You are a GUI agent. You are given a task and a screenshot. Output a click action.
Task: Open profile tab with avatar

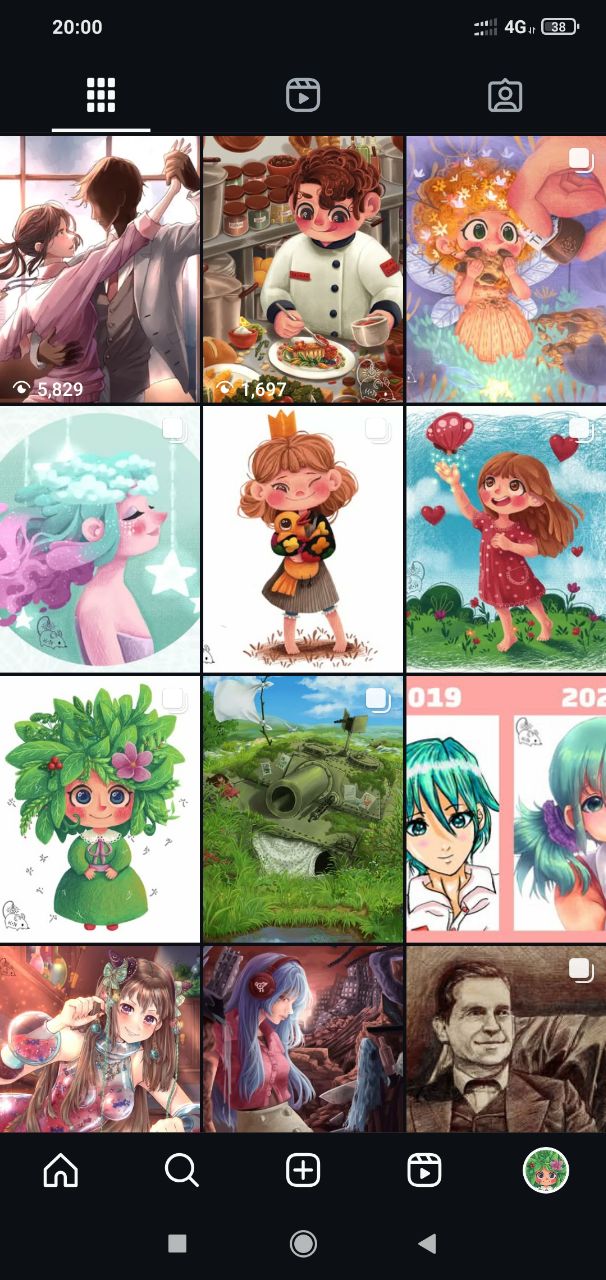click(546, 1169)
